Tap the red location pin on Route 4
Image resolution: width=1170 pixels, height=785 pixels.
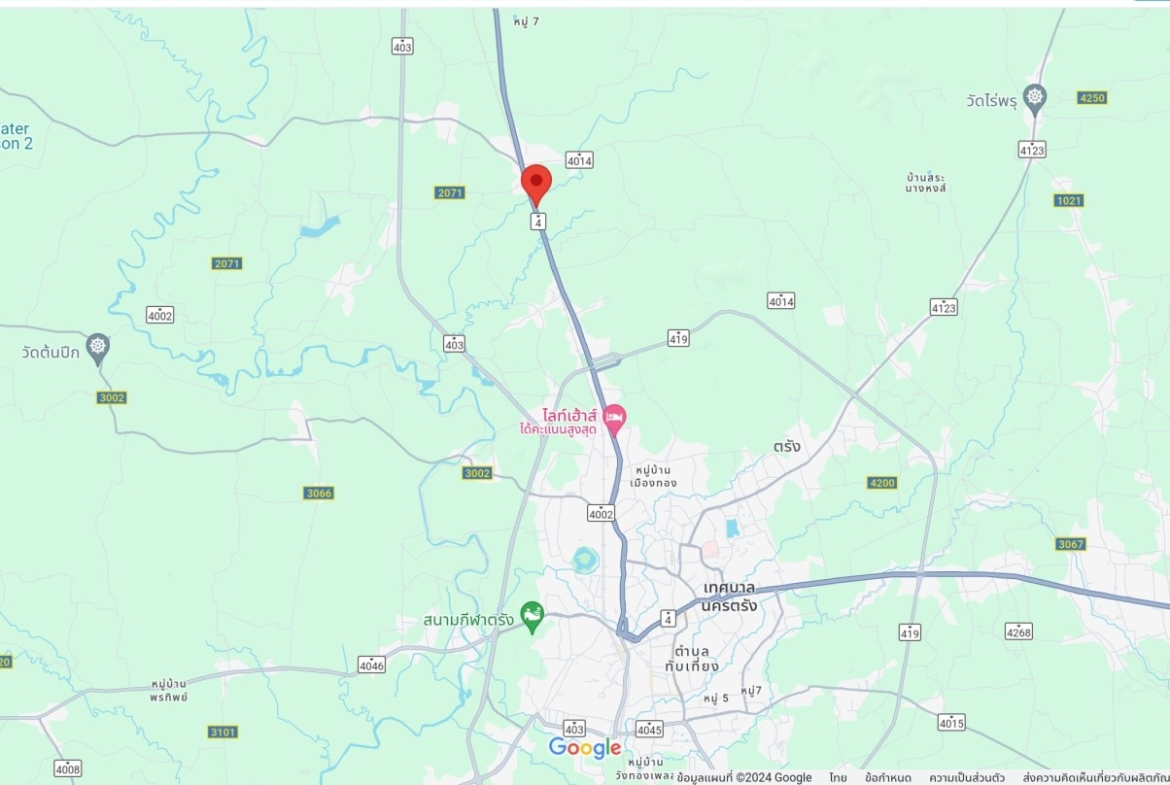pos(537,184)
